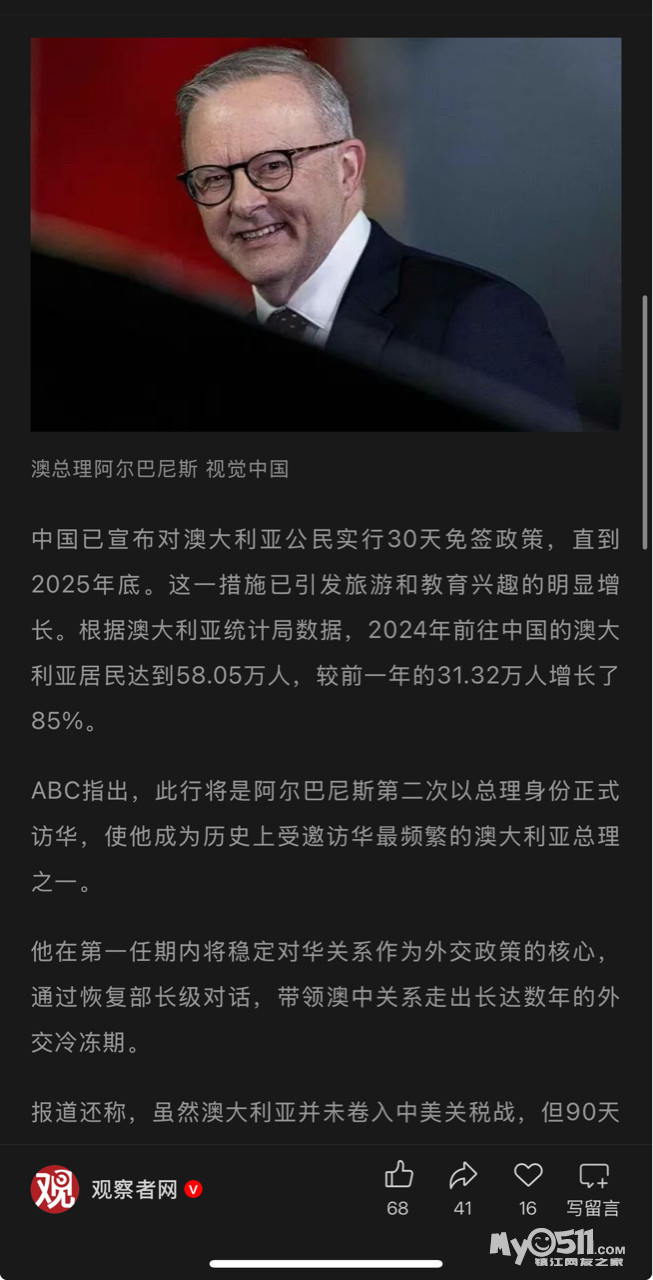Share the article via the arrow icon
Viewport: 653px width, 1280px height.
click(x=462, y=1176)
